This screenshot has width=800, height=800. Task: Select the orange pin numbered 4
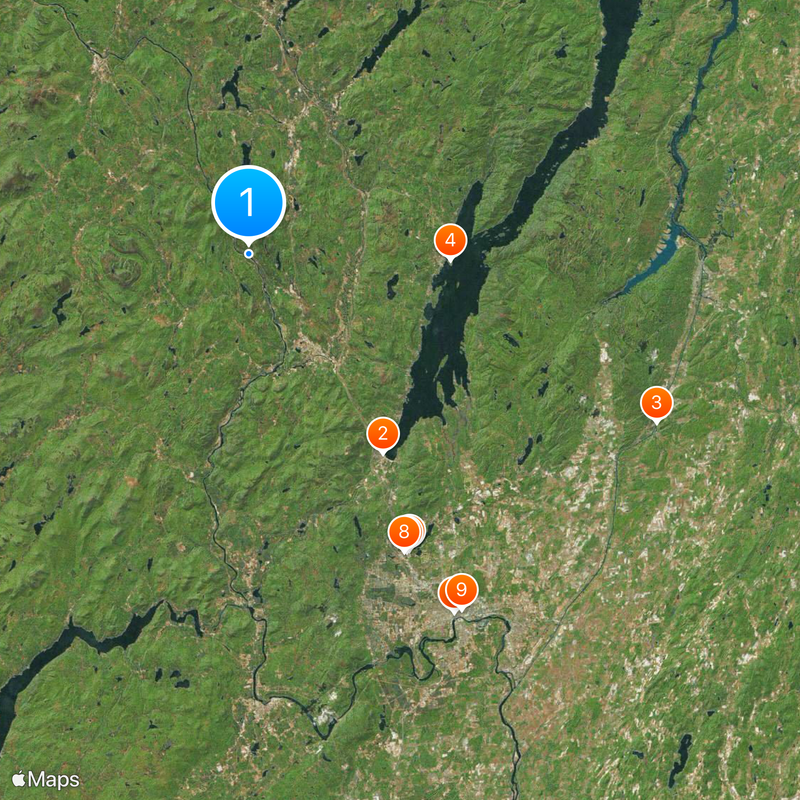click(450, 240)
